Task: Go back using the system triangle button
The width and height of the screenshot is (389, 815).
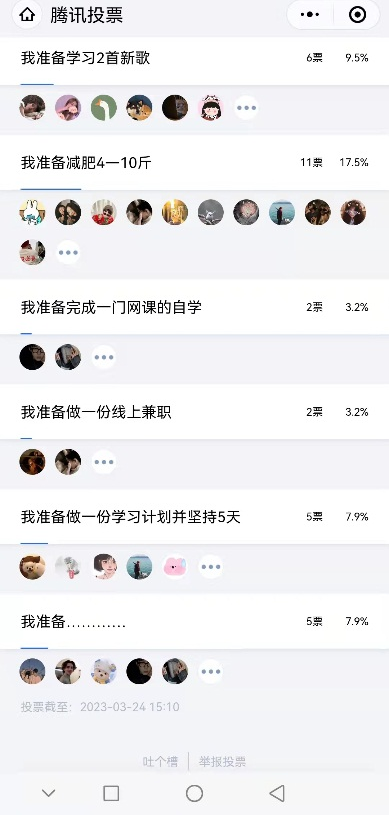Action: tap(277, 793)
